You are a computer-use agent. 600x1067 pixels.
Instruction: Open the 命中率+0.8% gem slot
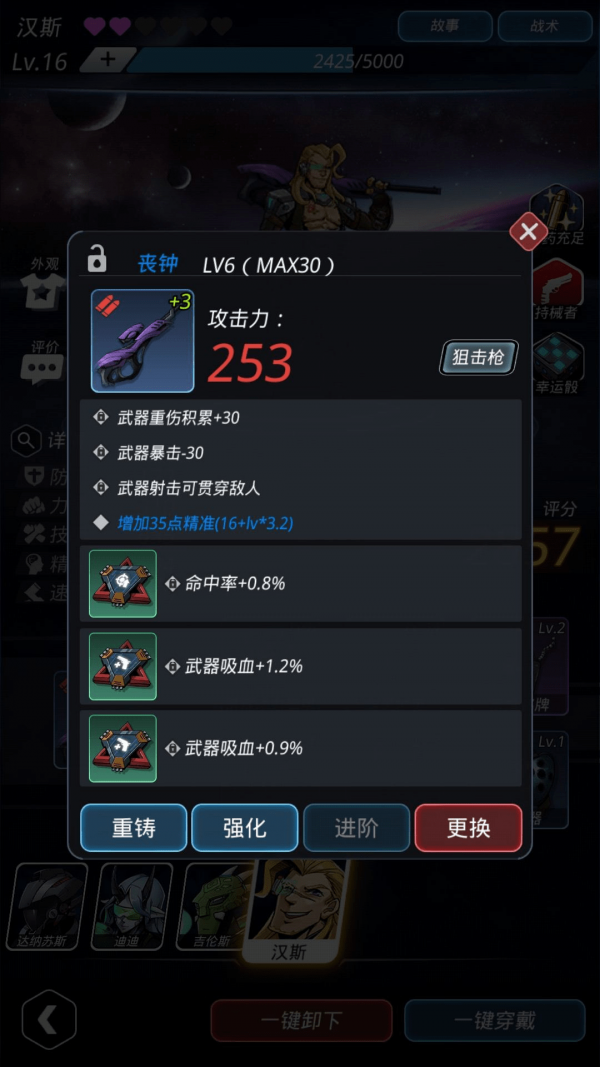point(123,584)
